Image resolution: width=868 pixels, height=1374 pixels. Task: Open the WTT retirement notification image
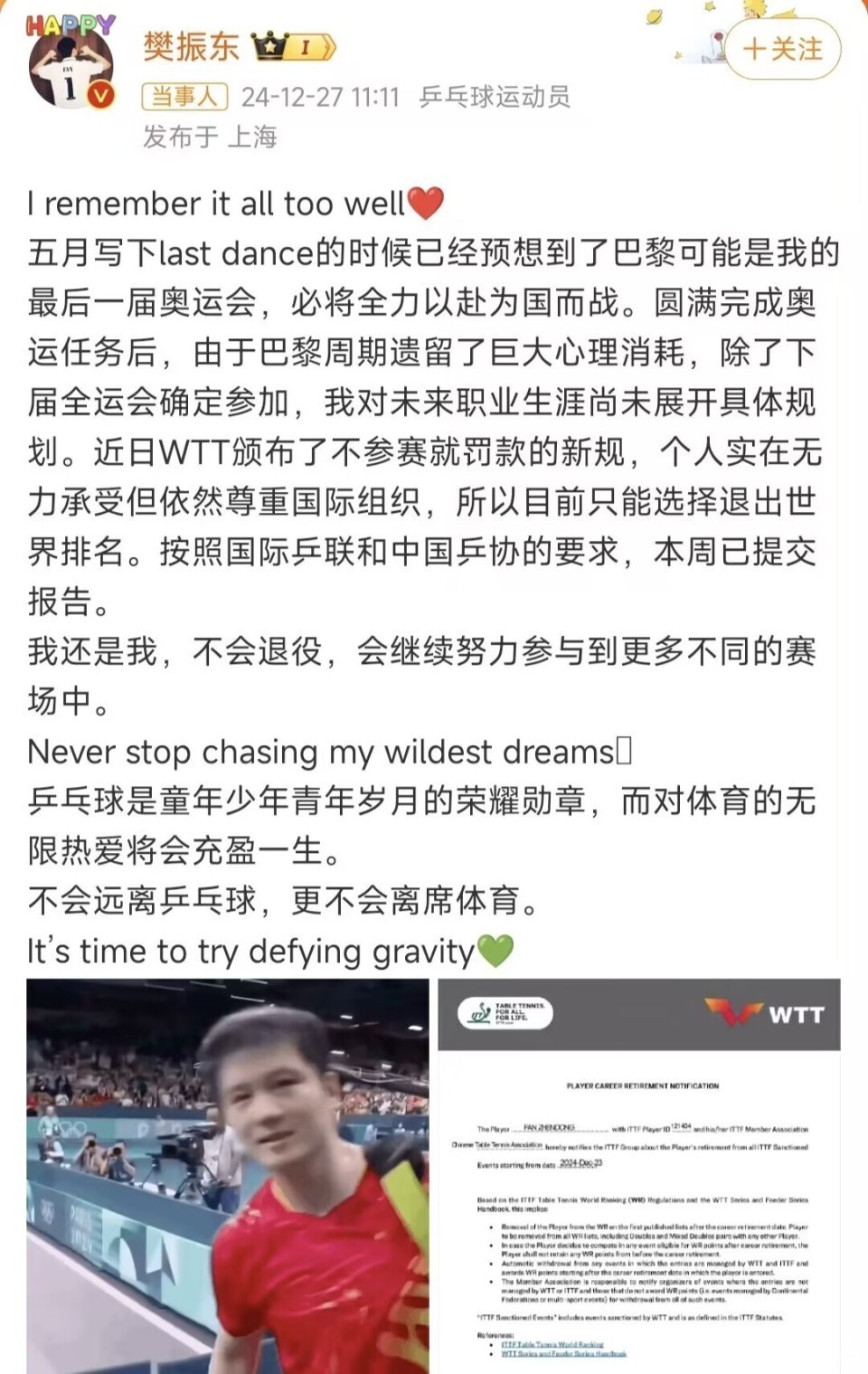[641, 1176]
